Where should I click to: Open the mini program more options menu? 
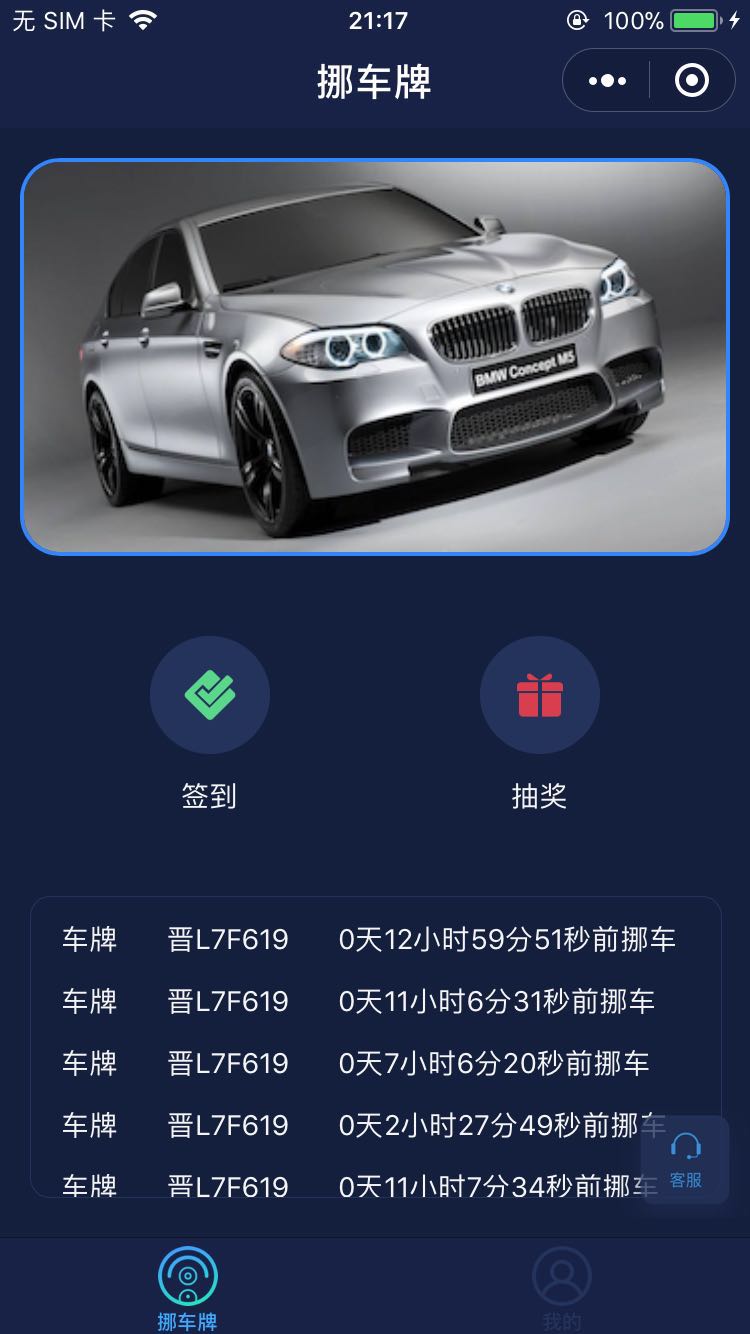point(608,81)
